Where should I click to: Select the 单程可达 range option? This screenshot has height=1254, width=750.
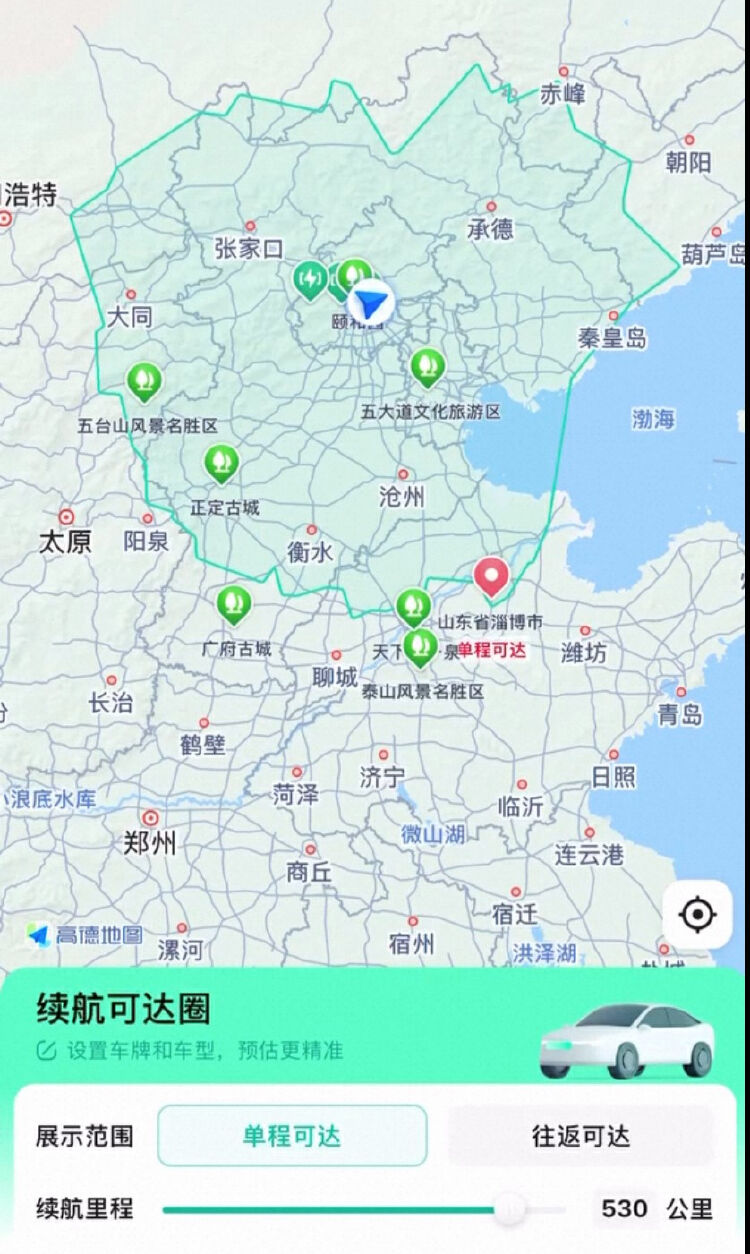click(x=293, y=1135)
